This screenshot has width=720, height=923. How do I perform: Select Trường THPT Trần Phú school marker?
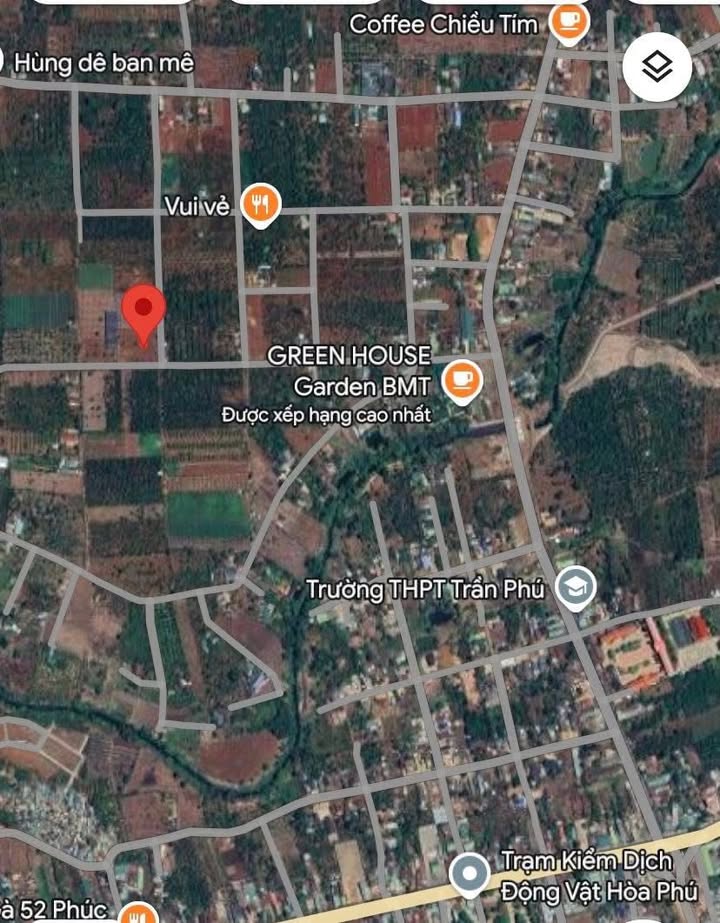point(575,589)
